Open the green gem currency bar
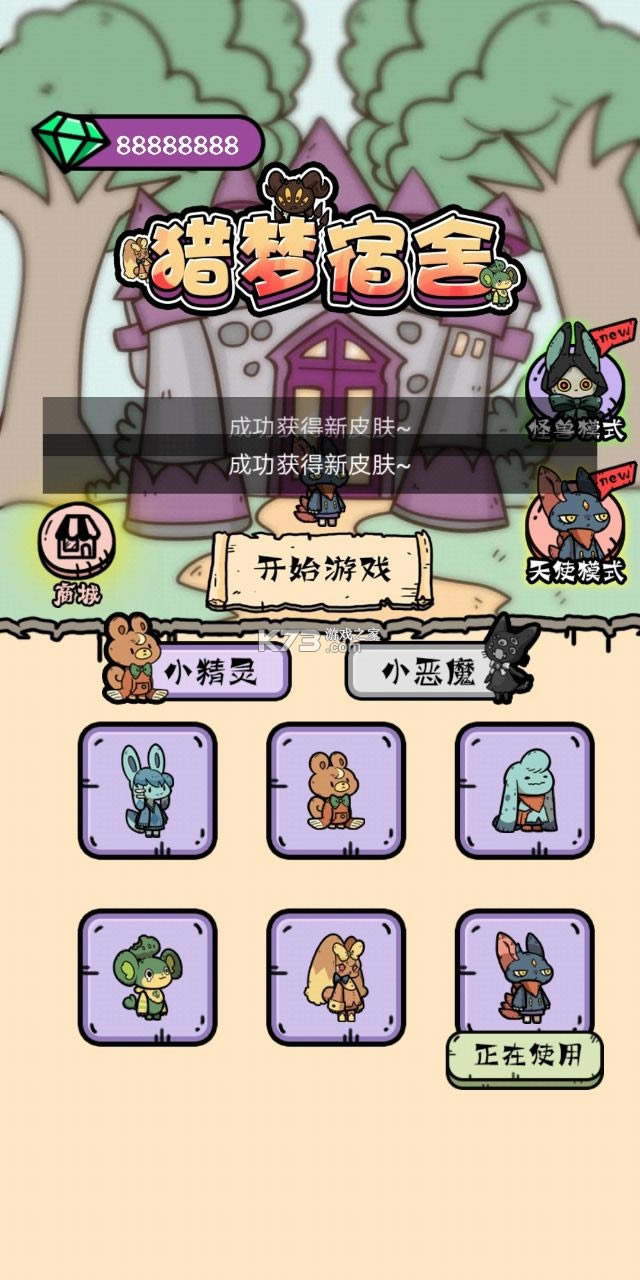Image resolution: width=640 pixels, height=1280 pixels. coord(150,145)
